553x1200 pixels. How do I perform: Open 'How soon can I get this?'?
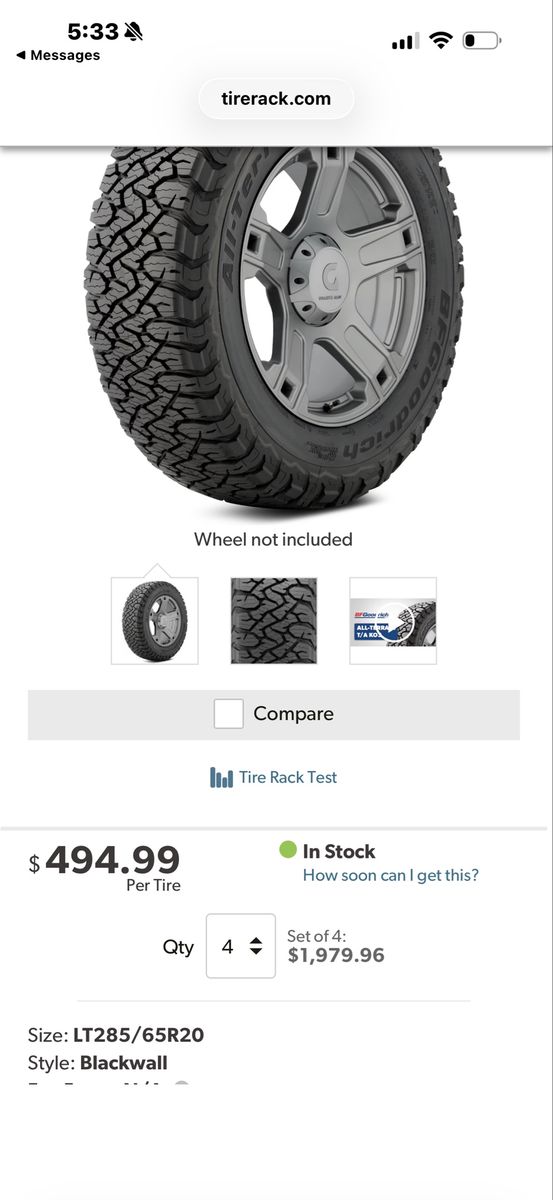[x=391, y=875]
